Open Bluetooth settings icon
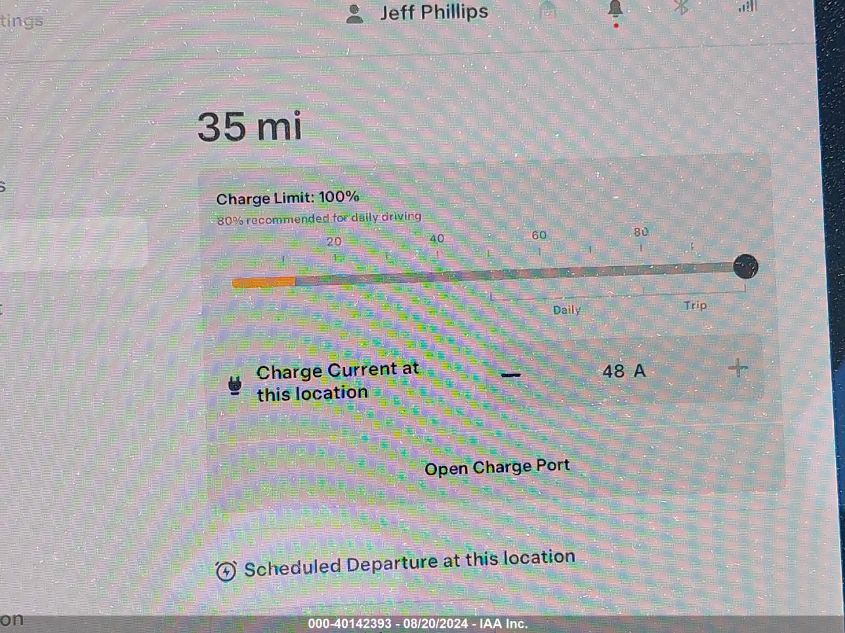This screenshot has width=845, height=633. pos(682,7)
